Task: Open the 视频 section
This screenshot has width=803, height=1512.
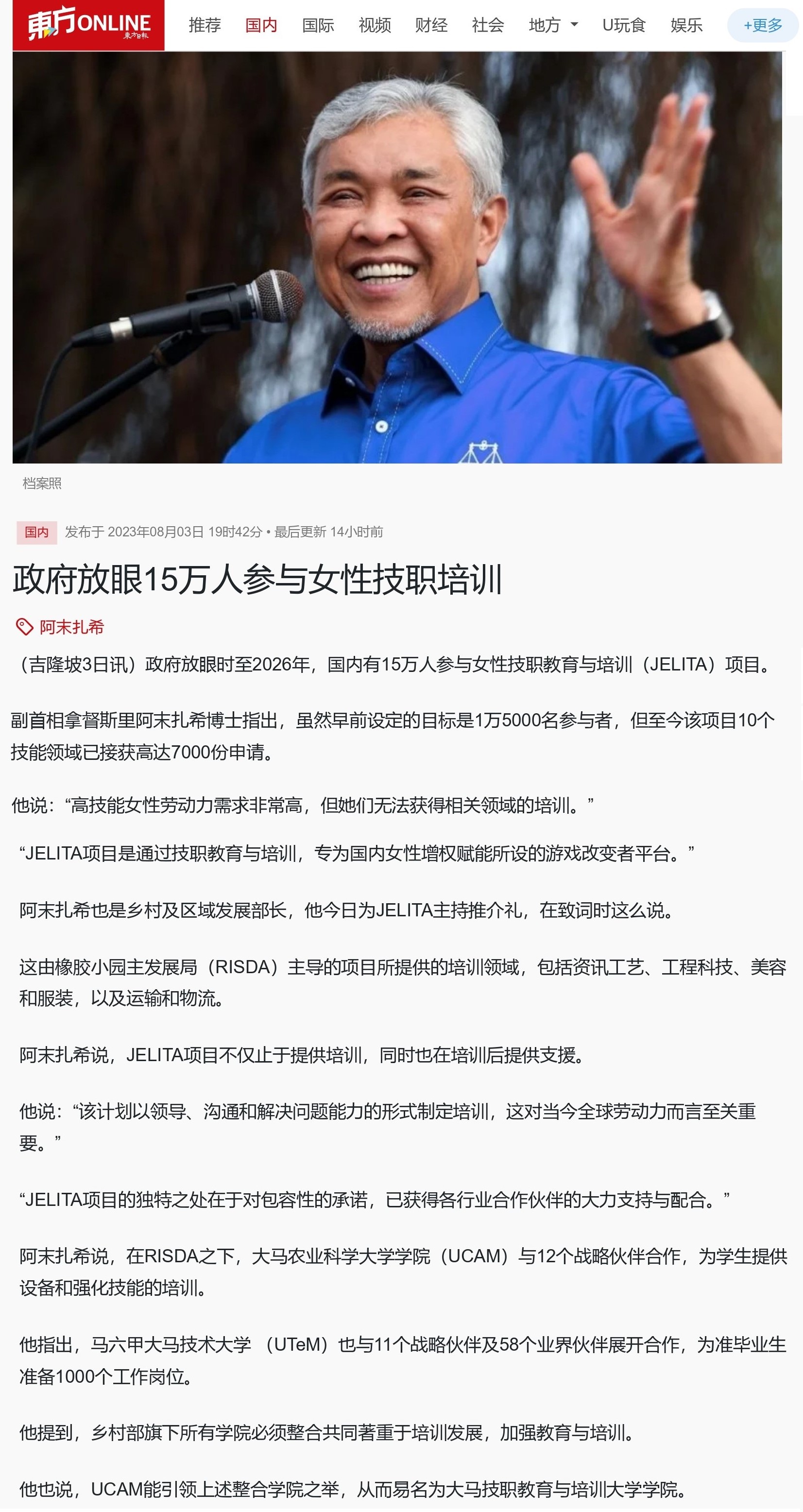Action: point(375,25)
